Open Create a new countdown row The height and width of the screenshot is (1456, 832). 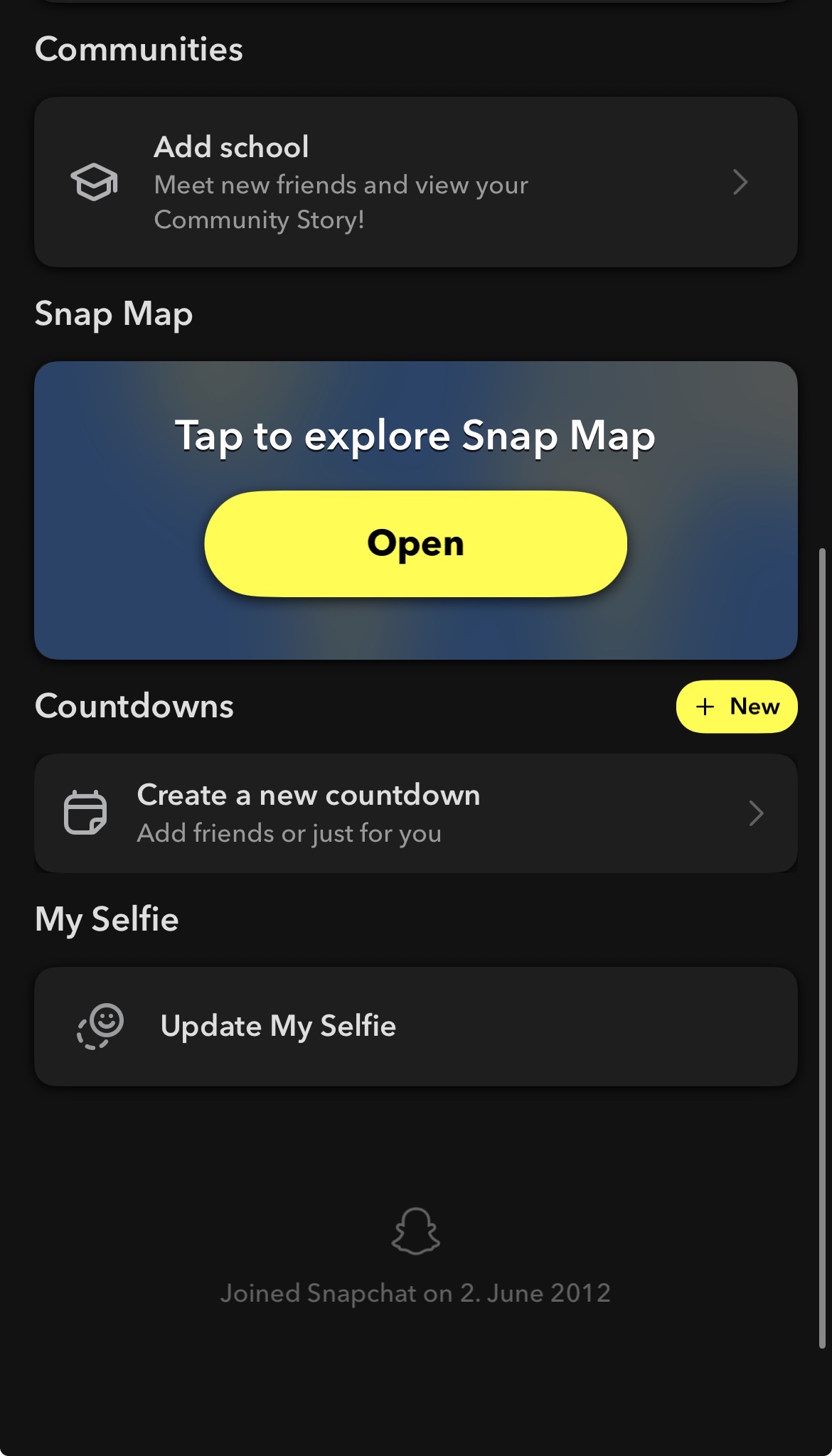coord(416,813)
